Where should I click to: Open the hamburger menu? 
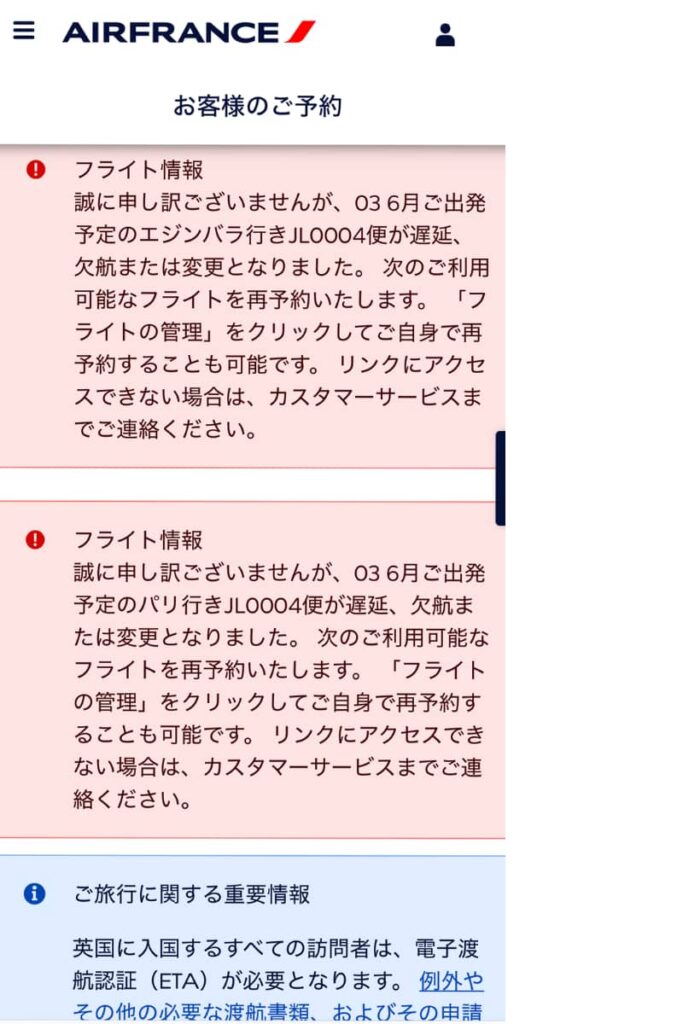(23, 31)
